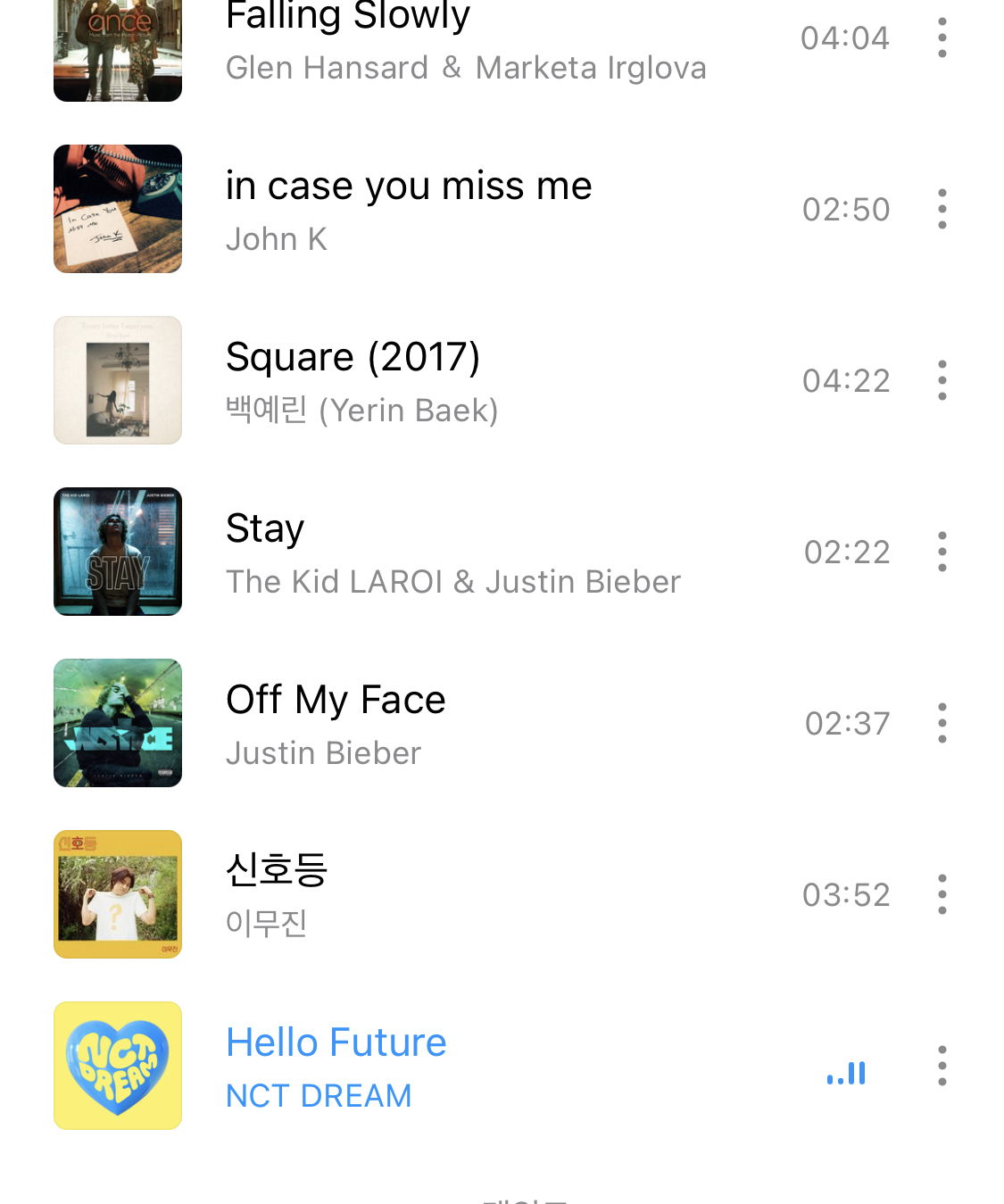Show more options for Square (2017)

click(x=942, y=381)
